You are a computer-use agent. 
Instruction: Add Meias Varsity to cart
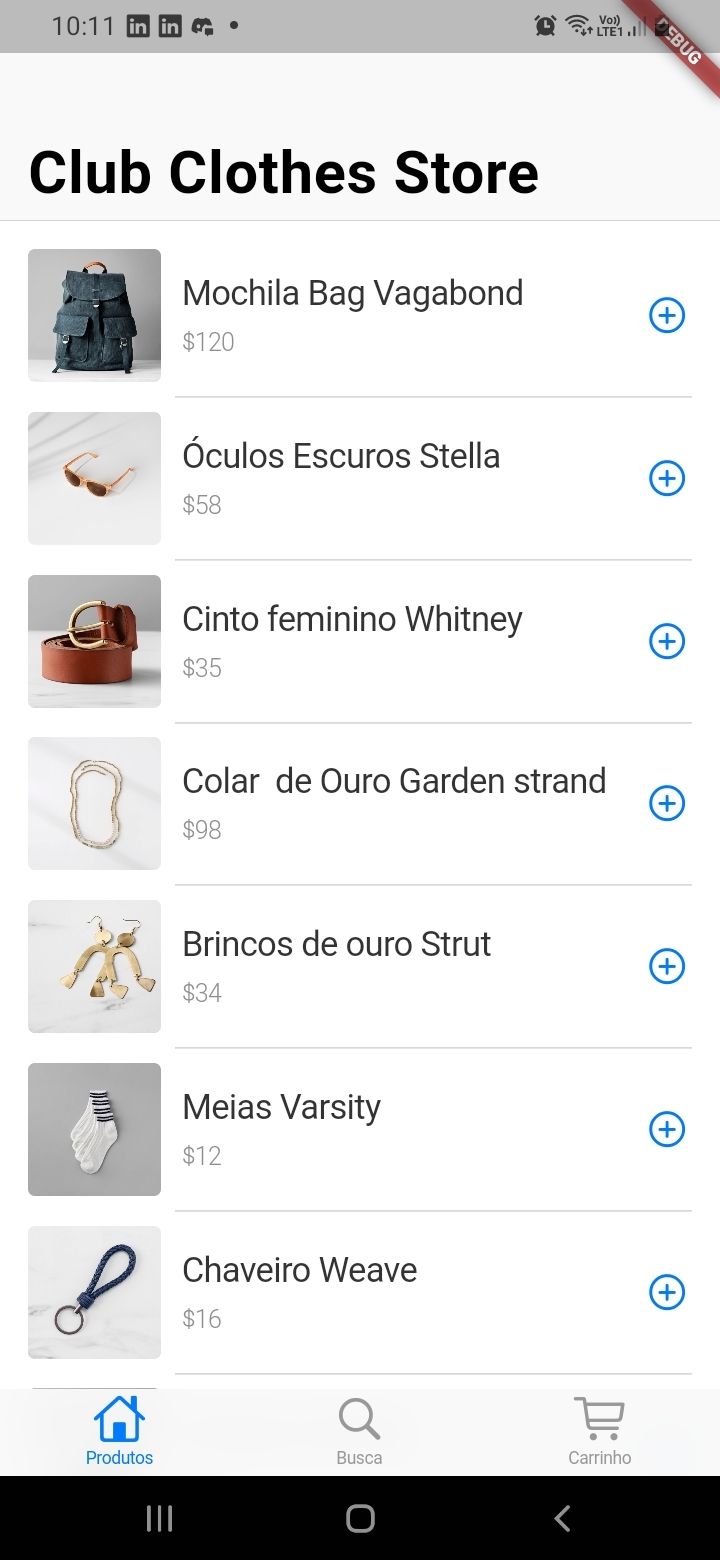667,1129
